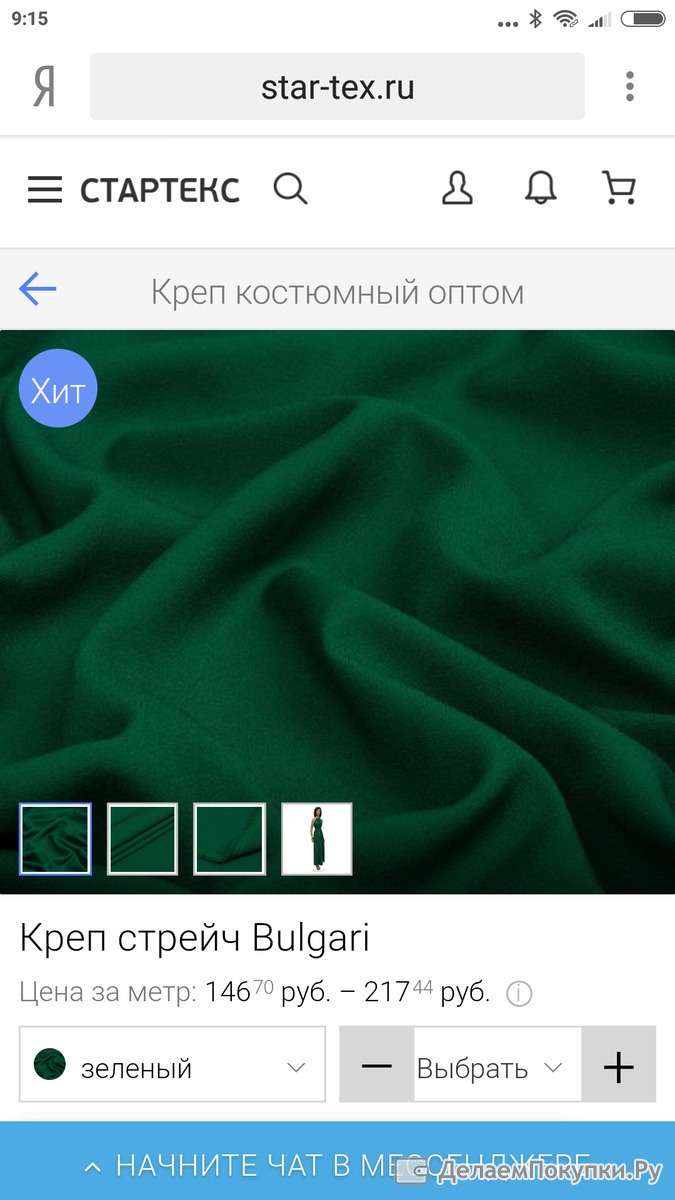
Task: Select the third fabric thumbnail
Action: (x=230, y=839)
